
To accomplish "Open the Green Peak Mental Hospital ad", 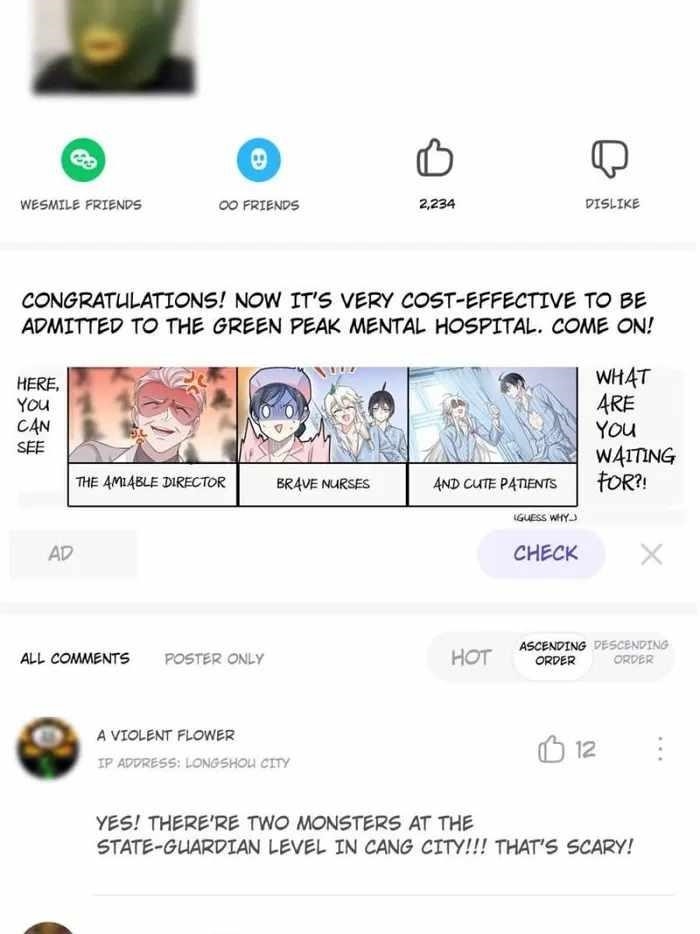I will pos(324,435).
